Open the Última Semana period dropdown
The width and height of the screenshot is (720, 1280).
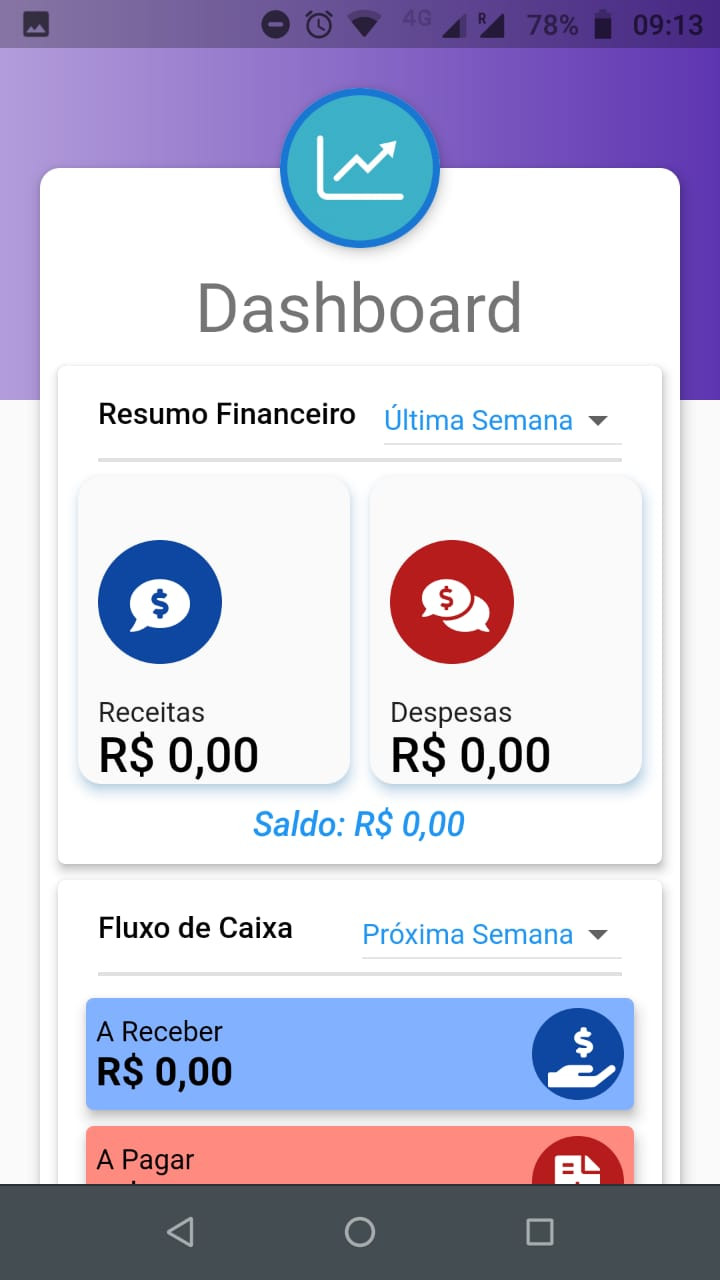502,421
